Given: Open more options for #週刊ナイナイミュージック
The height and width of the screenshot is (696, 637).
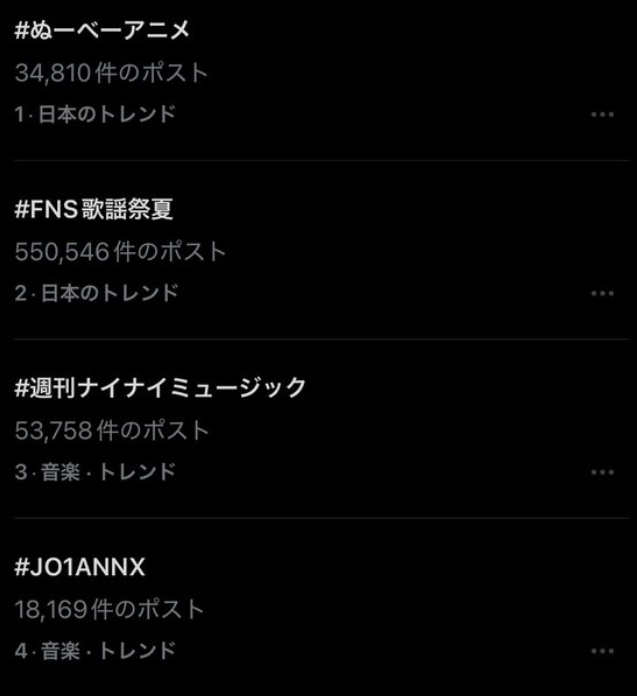Looking at the screenshot, I should (602, 472).
